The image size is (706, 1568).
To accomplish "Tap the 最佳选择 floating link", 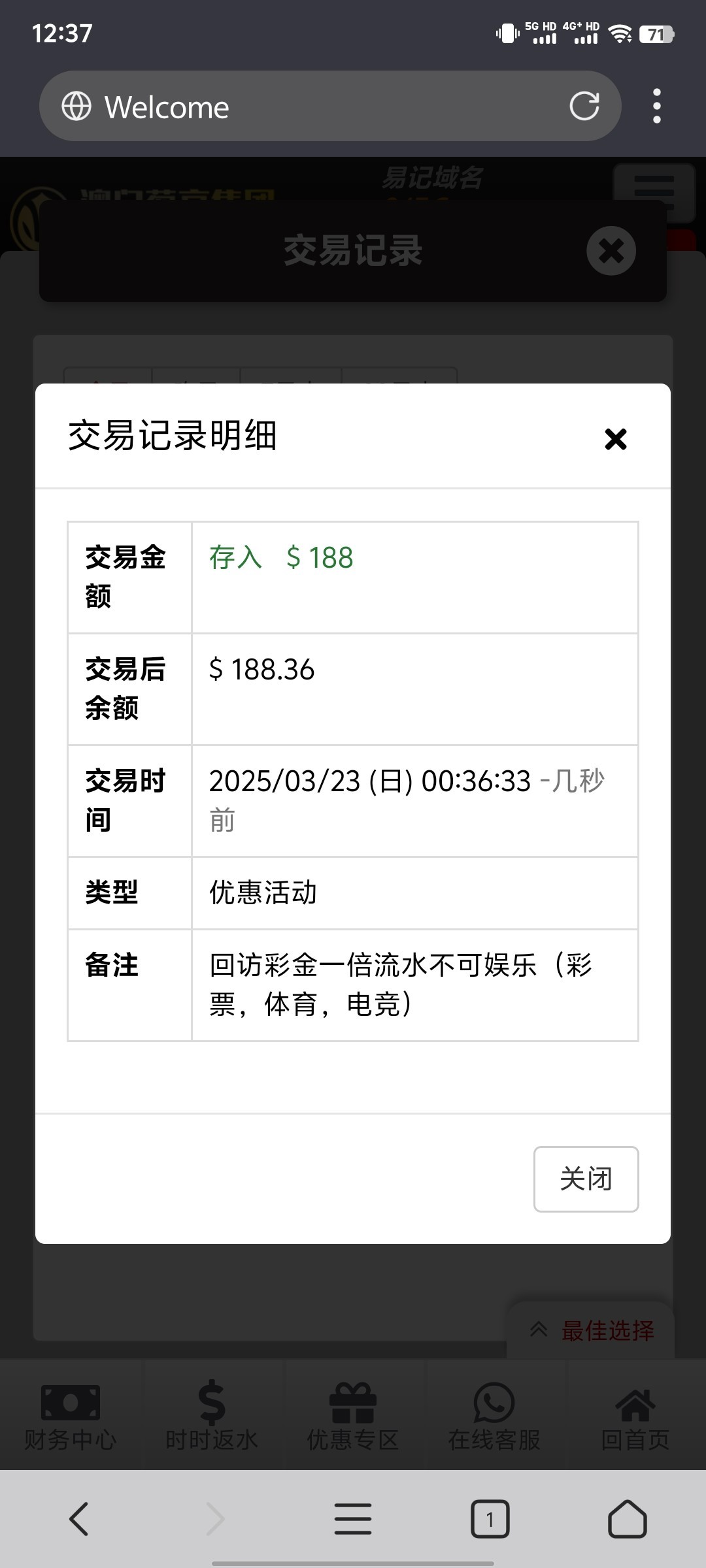I will click(608, 1330).
